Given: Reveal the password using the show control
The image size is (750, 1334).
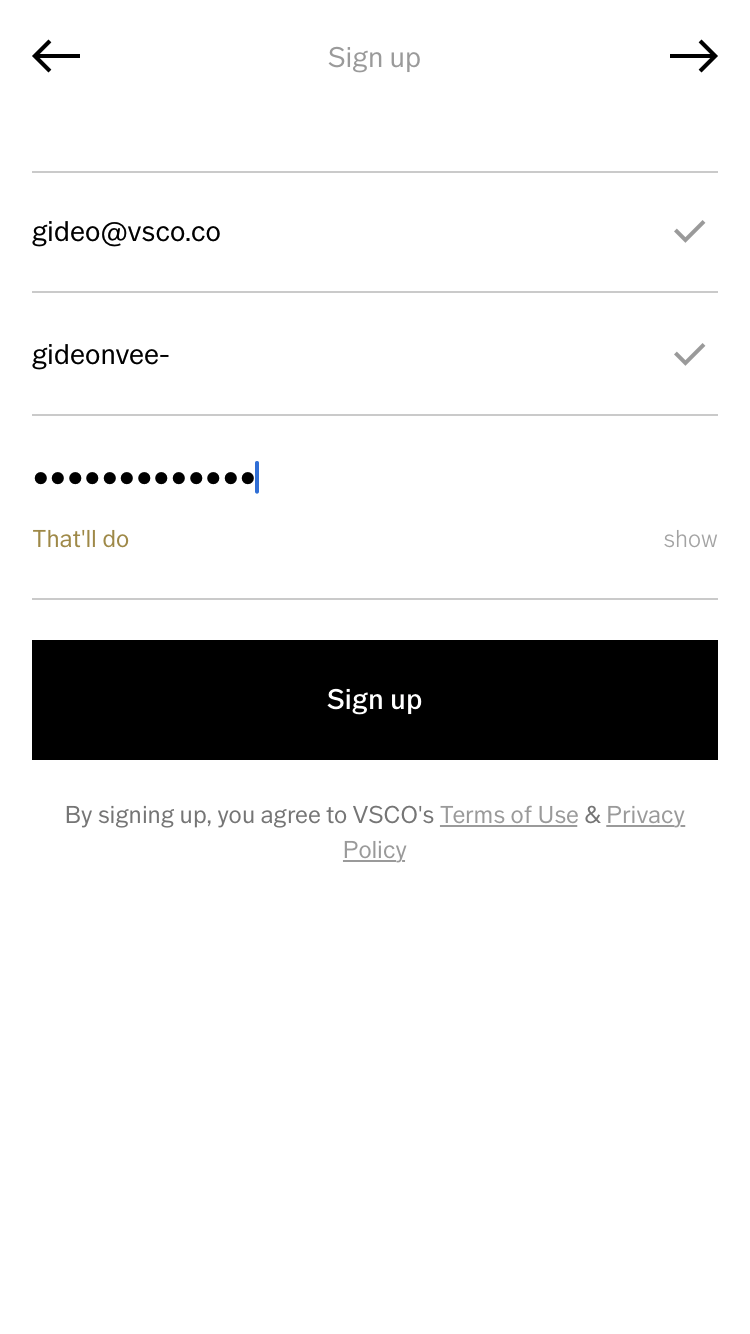Looking at the screenshot, I should click(x=690, y=539).
